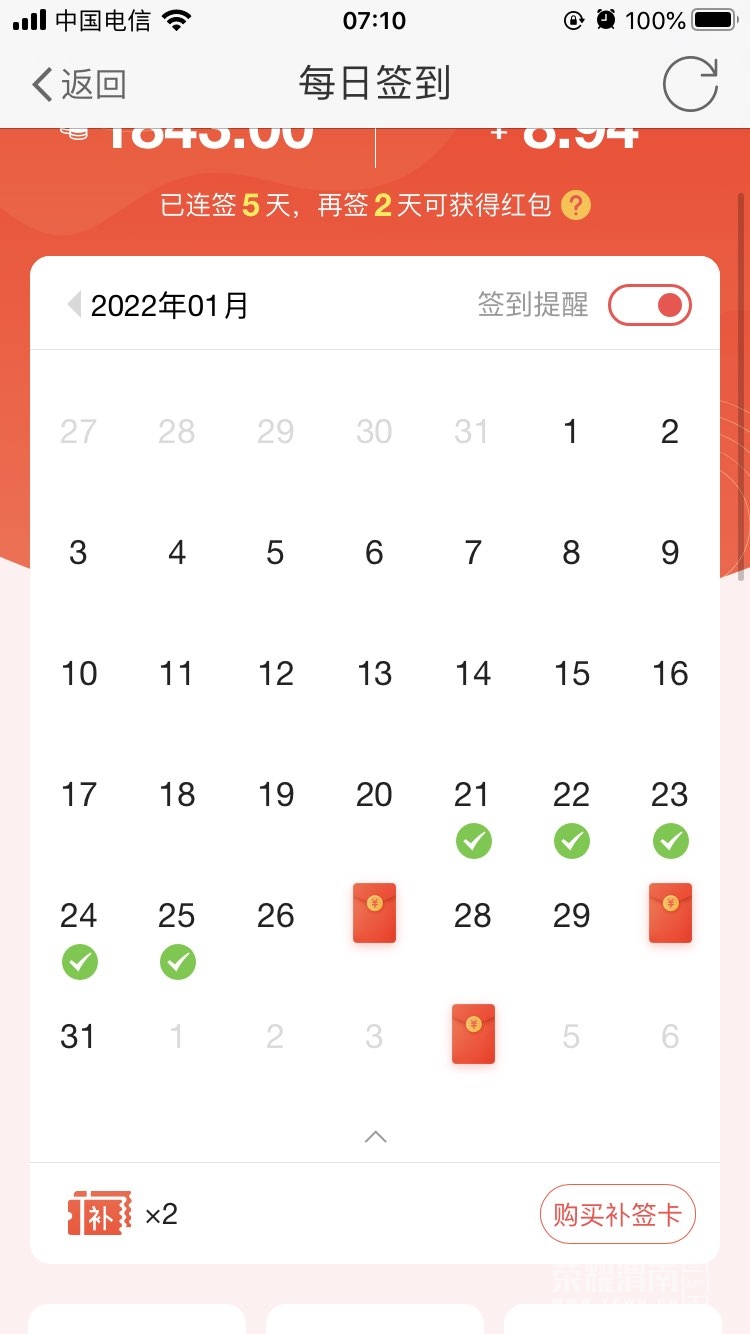Refresh the daily check-in page
Image resolution: width=750 pixels, height=1334 pixels.
(690, 84)
